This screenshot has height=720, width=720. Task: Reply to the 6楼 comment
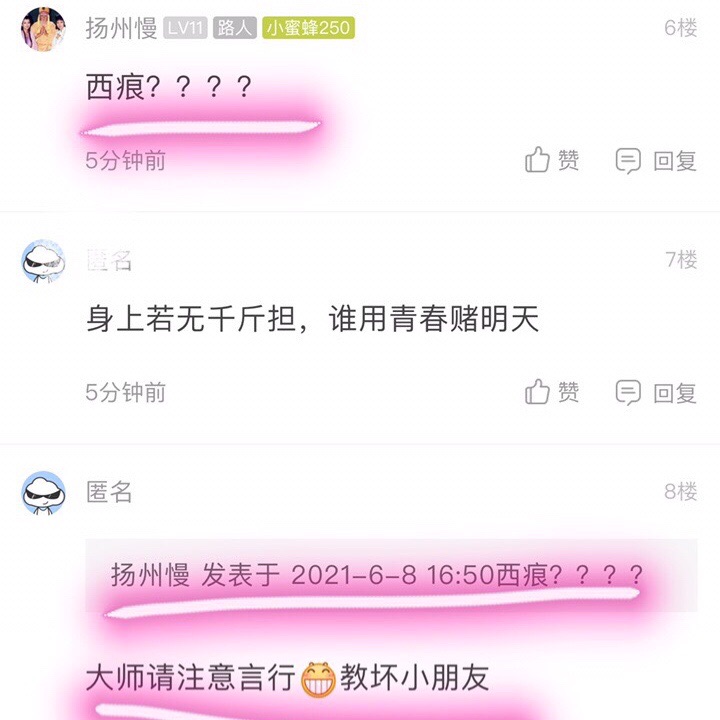656,160
